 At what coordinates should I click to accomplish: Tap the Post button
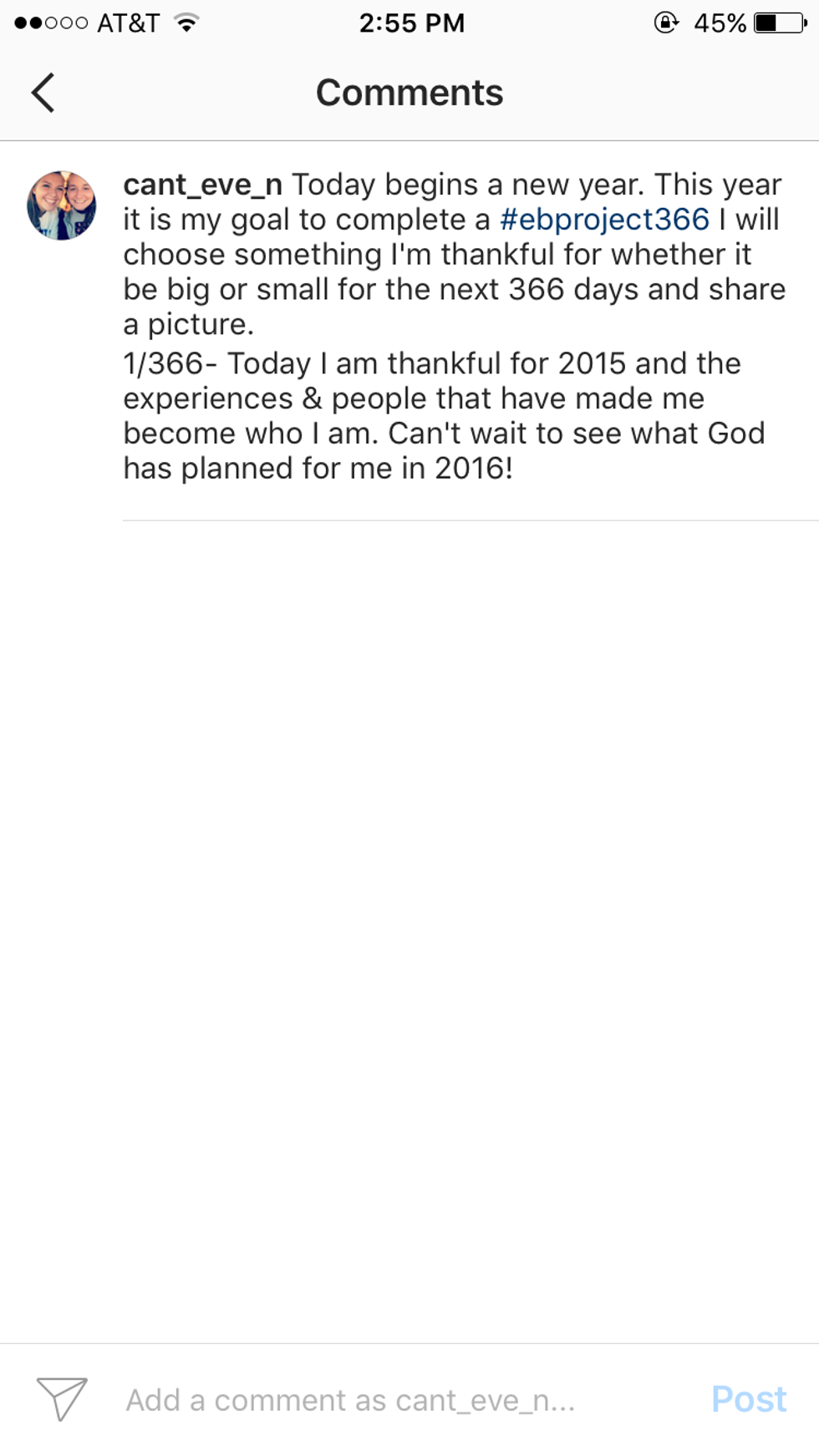click(748, 1399)
